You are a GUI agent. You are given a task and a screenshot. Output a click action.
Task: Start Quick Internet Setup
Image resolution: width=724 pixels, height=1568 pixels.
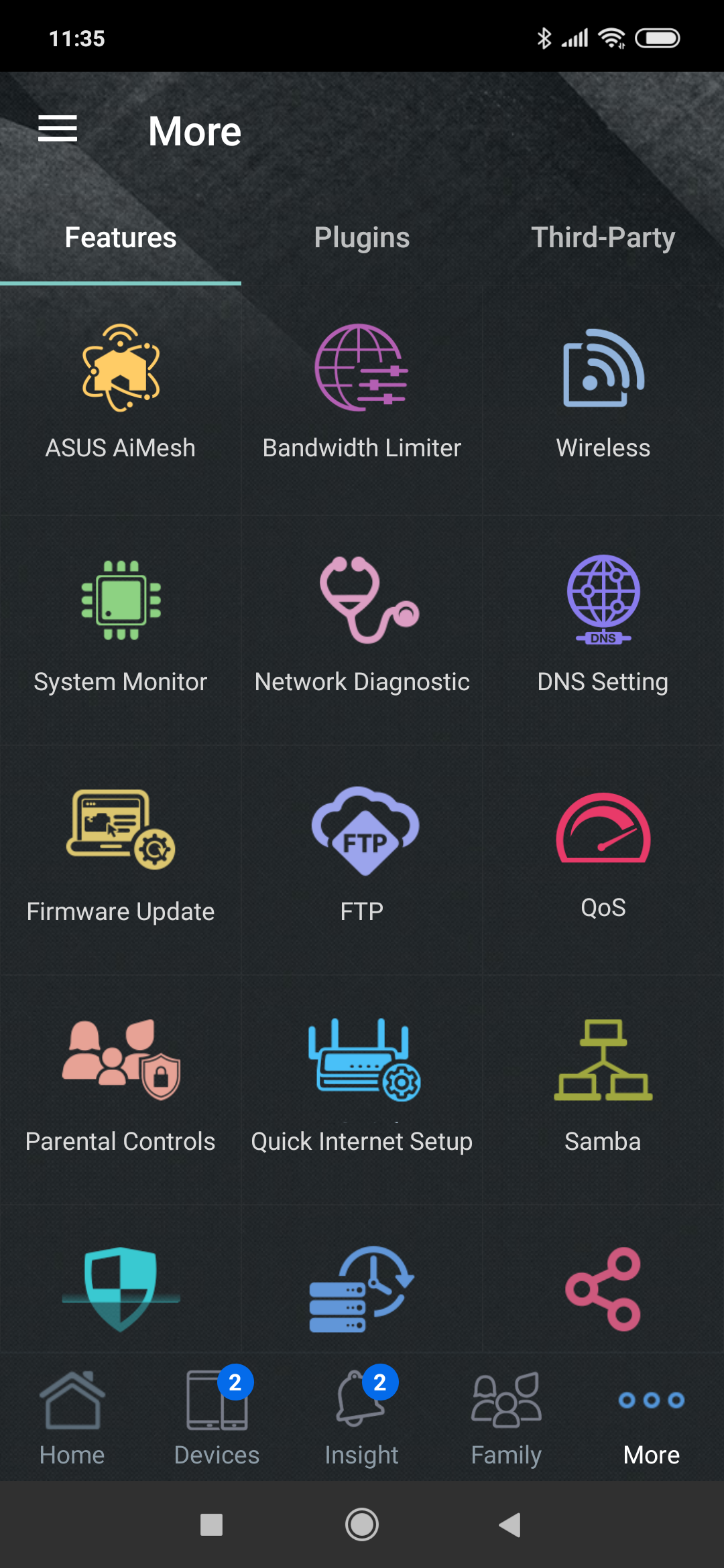[362, 1090]
